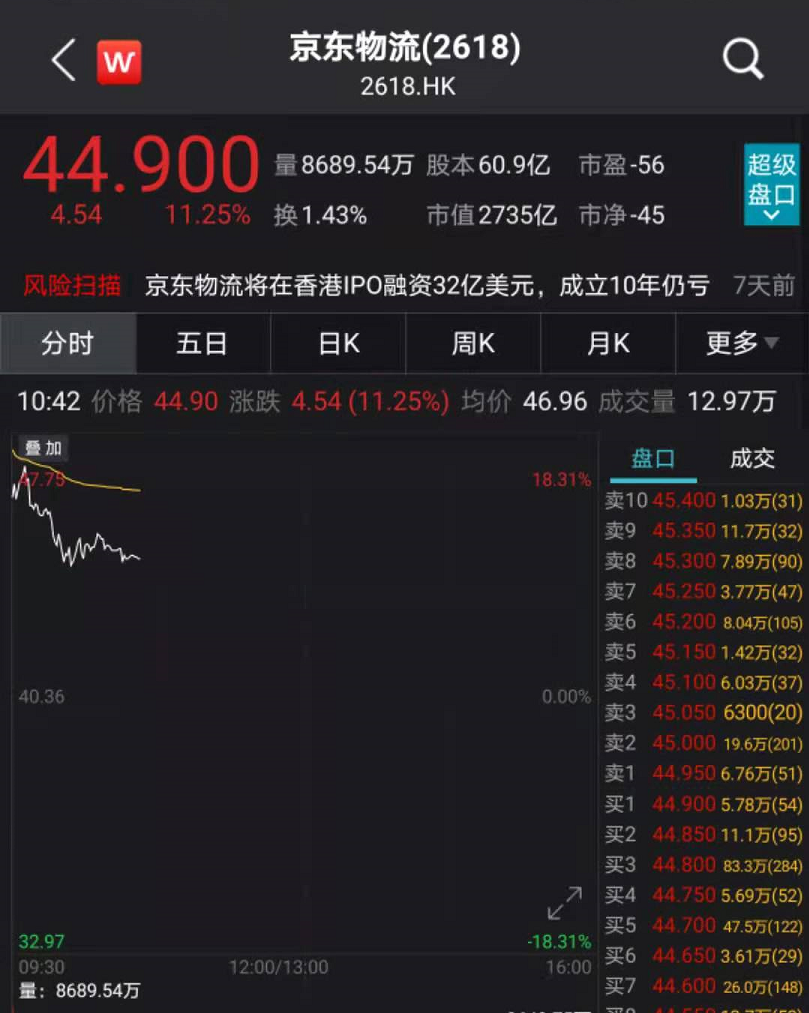Screen dimensions: 809x1013
Task: Select the 分时 intraday tab
Action: pos(67,343)
